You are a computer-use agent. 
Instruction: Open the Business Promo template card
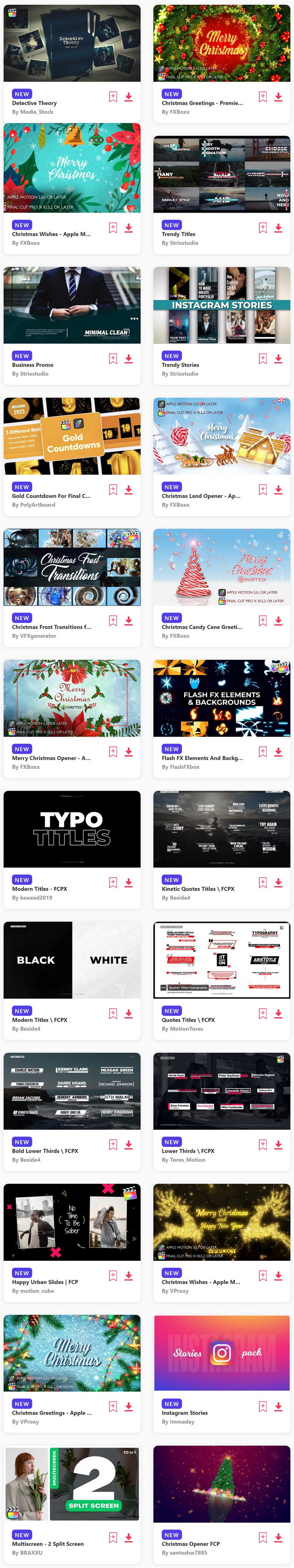pyautogui.click(x=72, y=305)
